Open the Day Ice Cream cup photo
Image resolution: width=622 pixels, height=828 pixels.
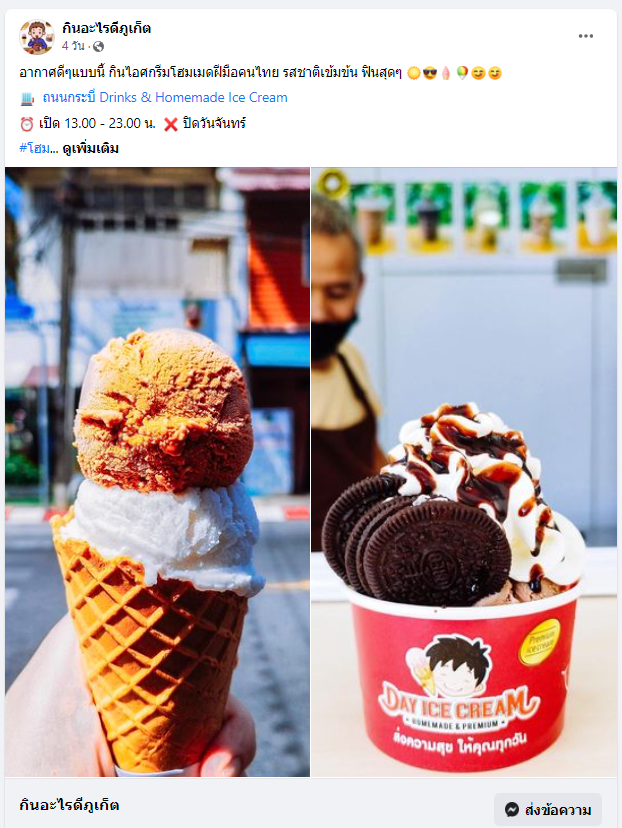[464, 472]
